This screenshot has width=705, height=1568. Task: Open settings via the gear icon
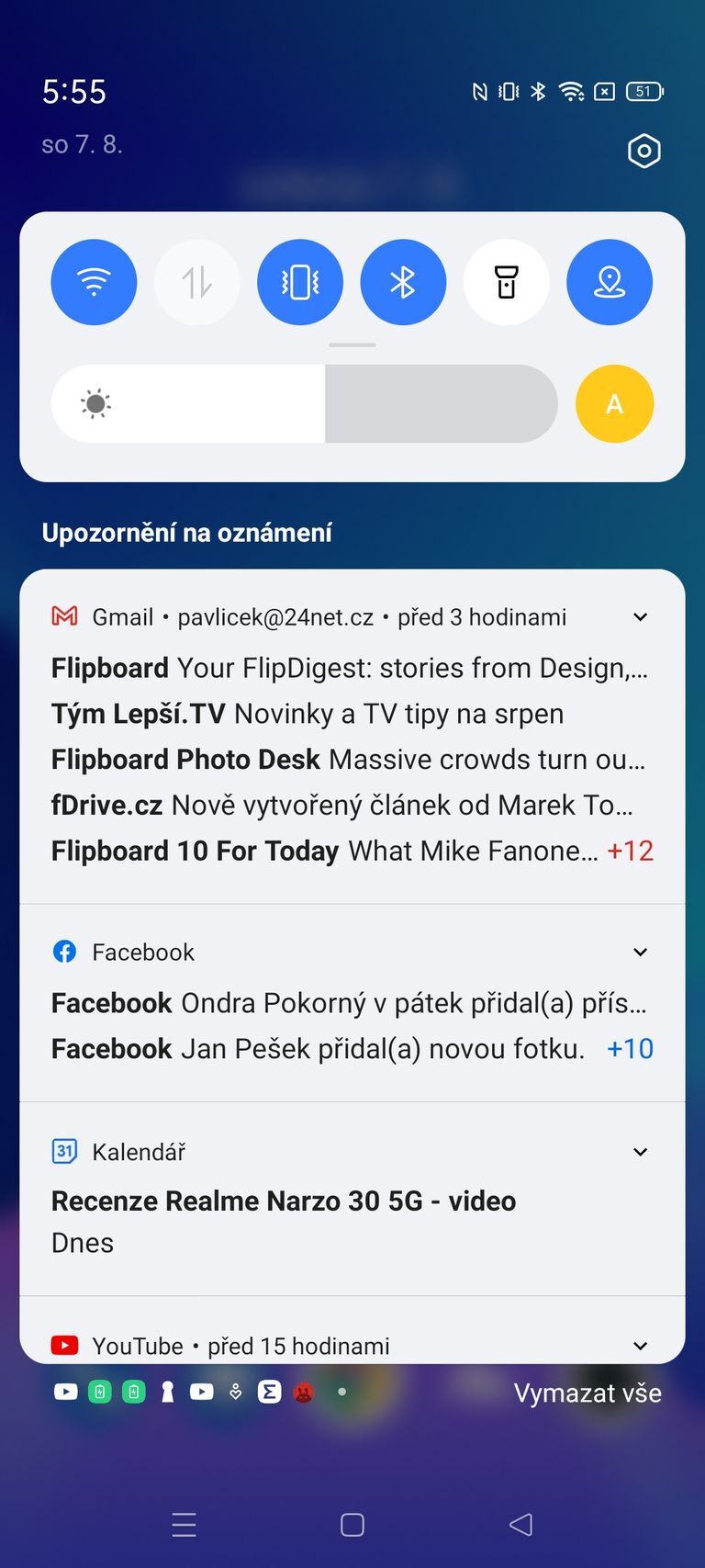(x=643, y=151)
